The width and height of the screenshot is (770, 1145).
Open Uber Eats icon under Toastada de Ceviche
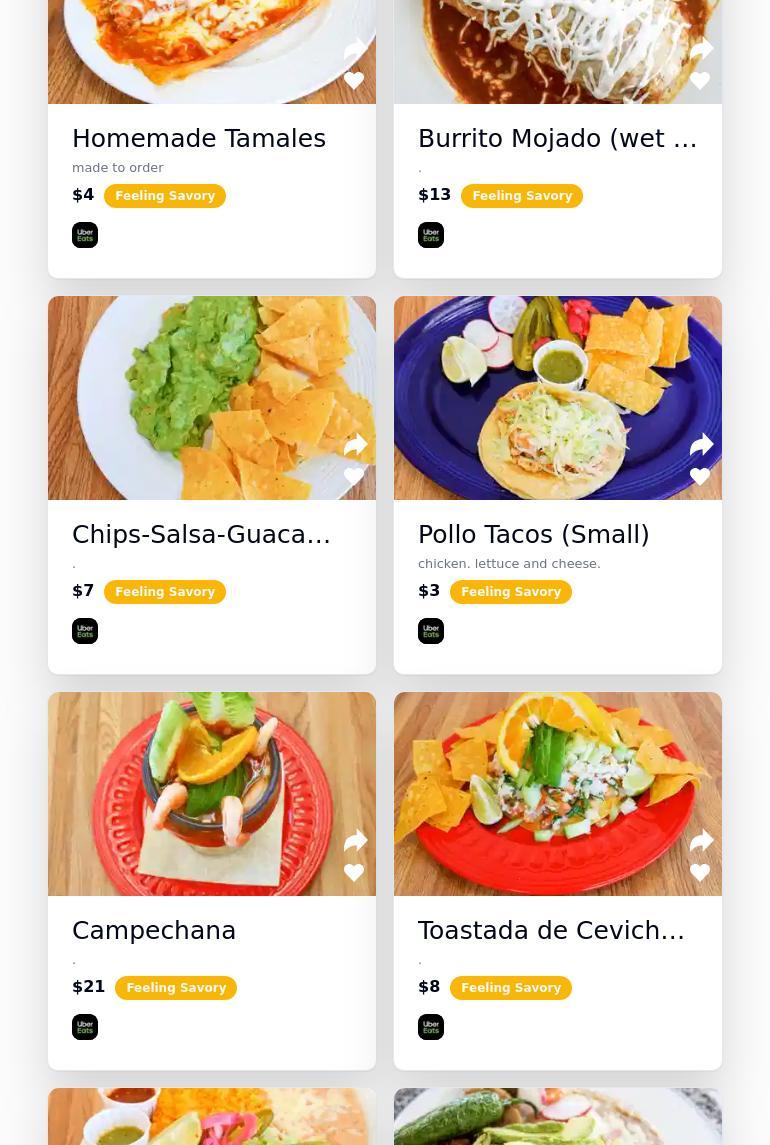pyautogui.click(x=431, y=1027)
